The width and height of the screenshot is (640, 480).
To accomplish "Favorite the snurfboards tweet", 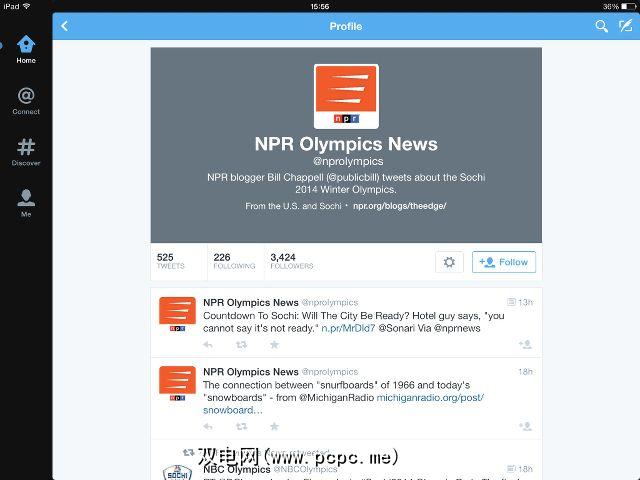I will (x=274, y=427).
